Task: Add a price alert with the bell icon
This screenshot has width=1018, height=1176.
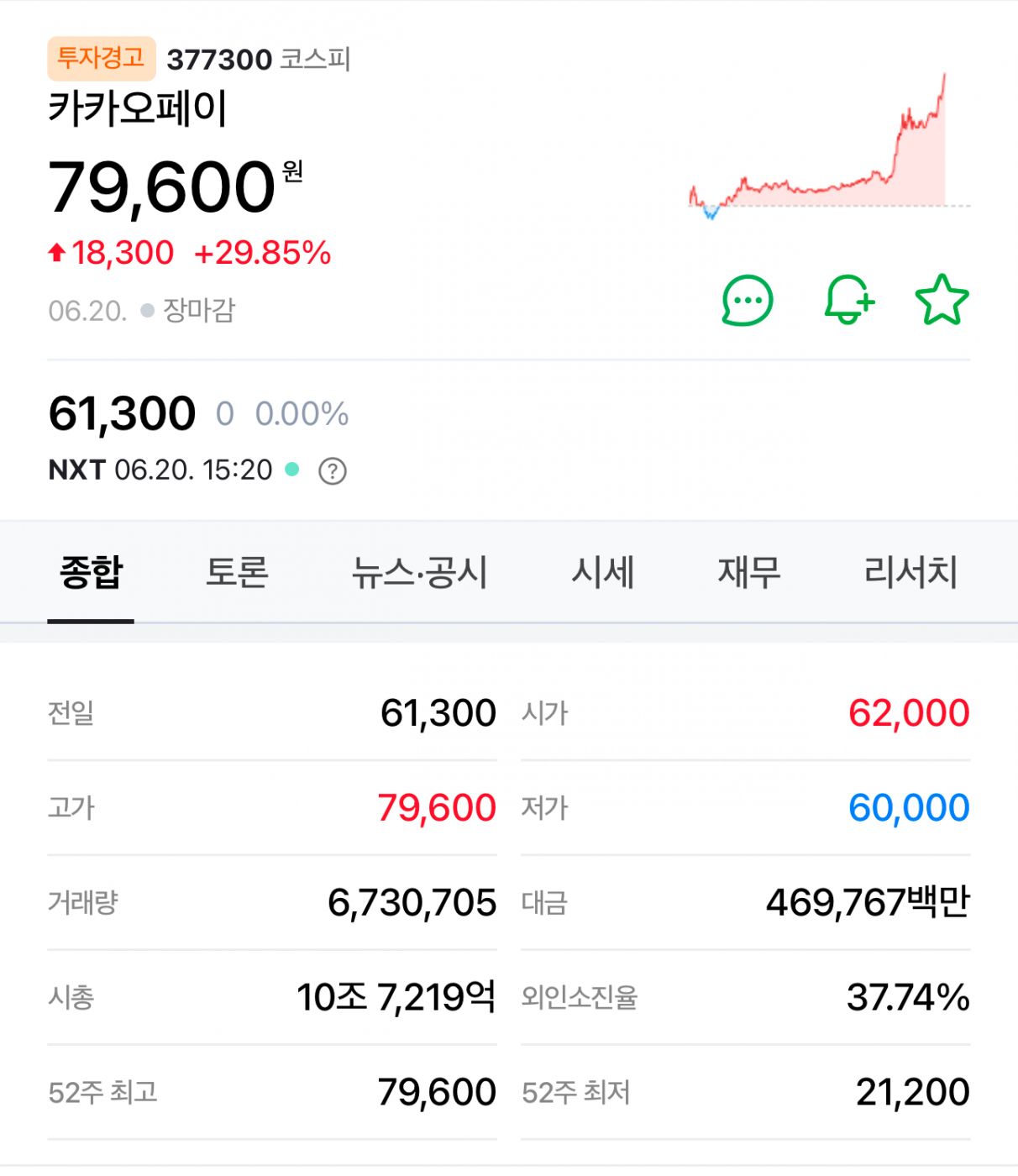Action: pos(848,300)
